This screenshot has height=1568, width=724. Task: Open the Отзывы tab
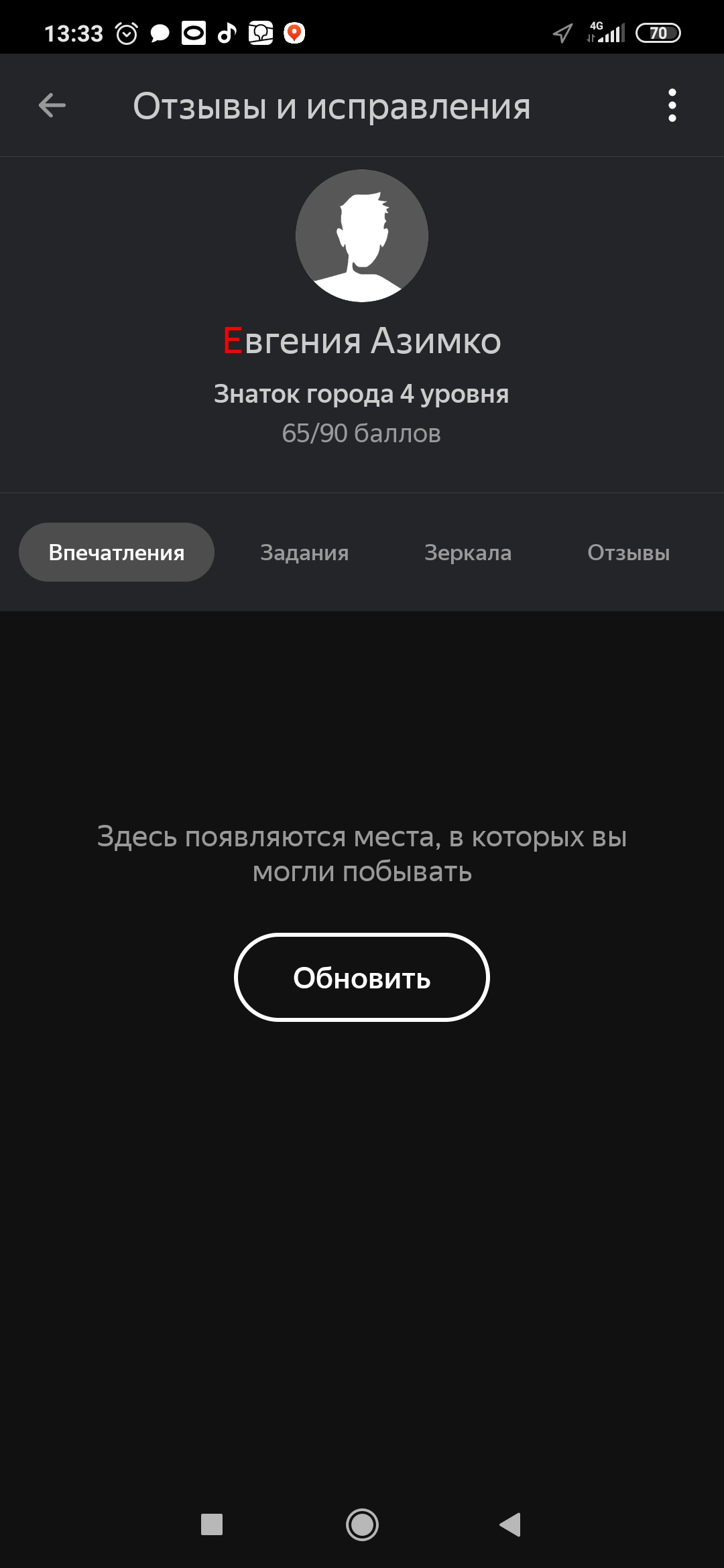[x=628, y=553]
